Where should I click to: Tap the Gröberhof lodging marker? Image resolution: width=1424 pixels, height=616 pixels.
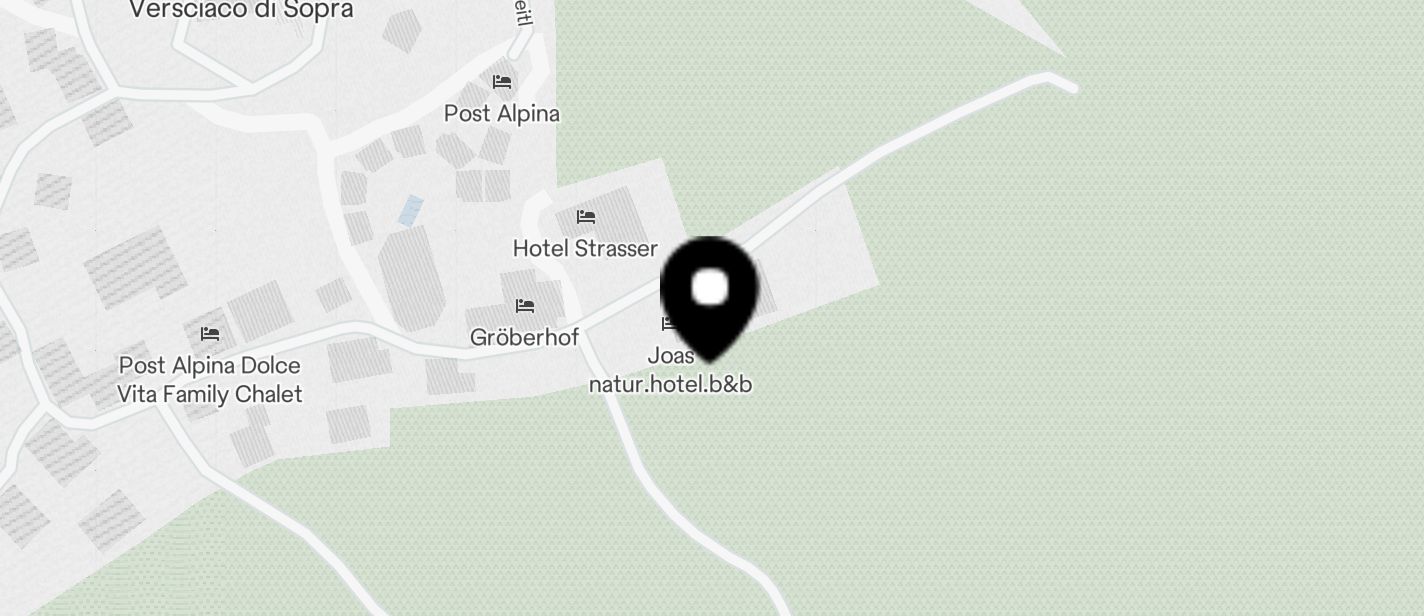tap(524, 306)
